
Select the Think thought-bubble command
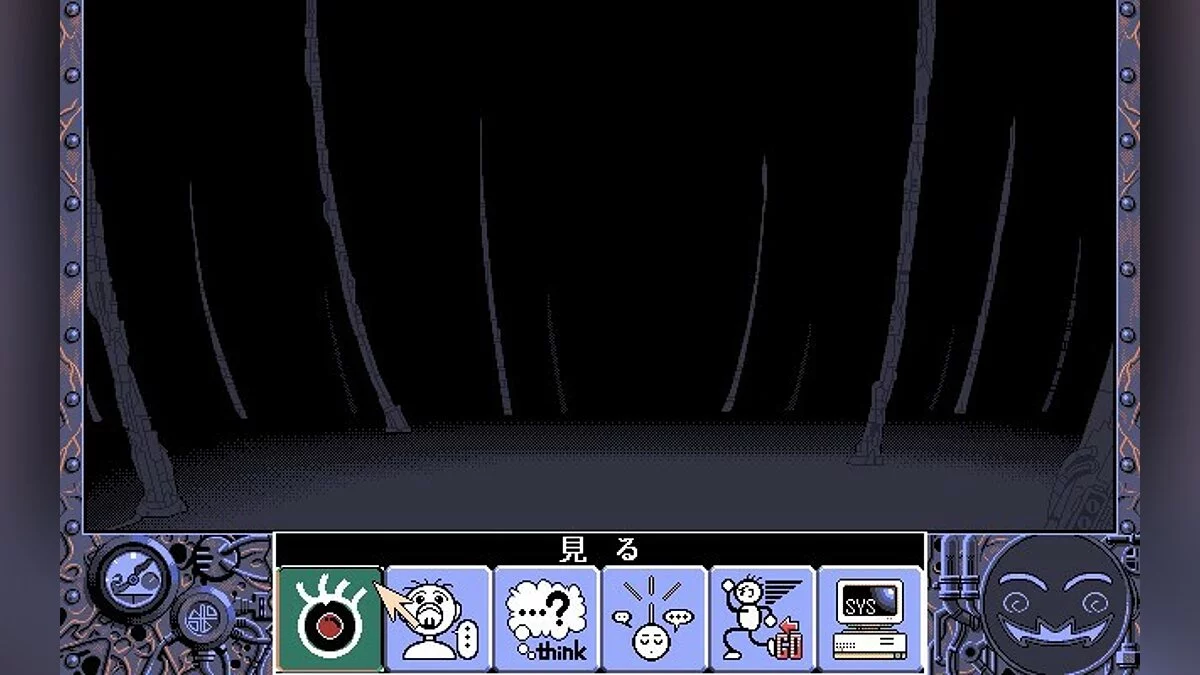[x=546, y=618]
